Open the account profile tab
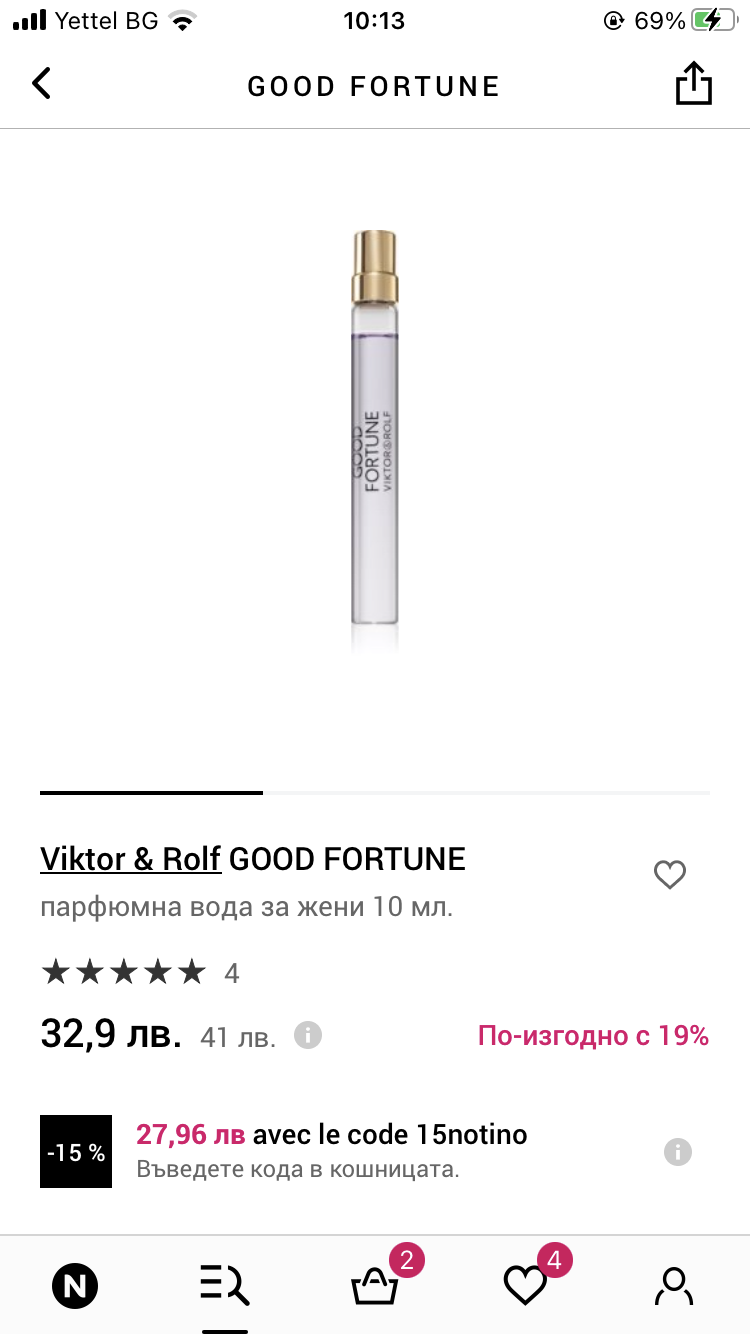The width and height of the screenshot is (750, 1334). click(674, 1286)
